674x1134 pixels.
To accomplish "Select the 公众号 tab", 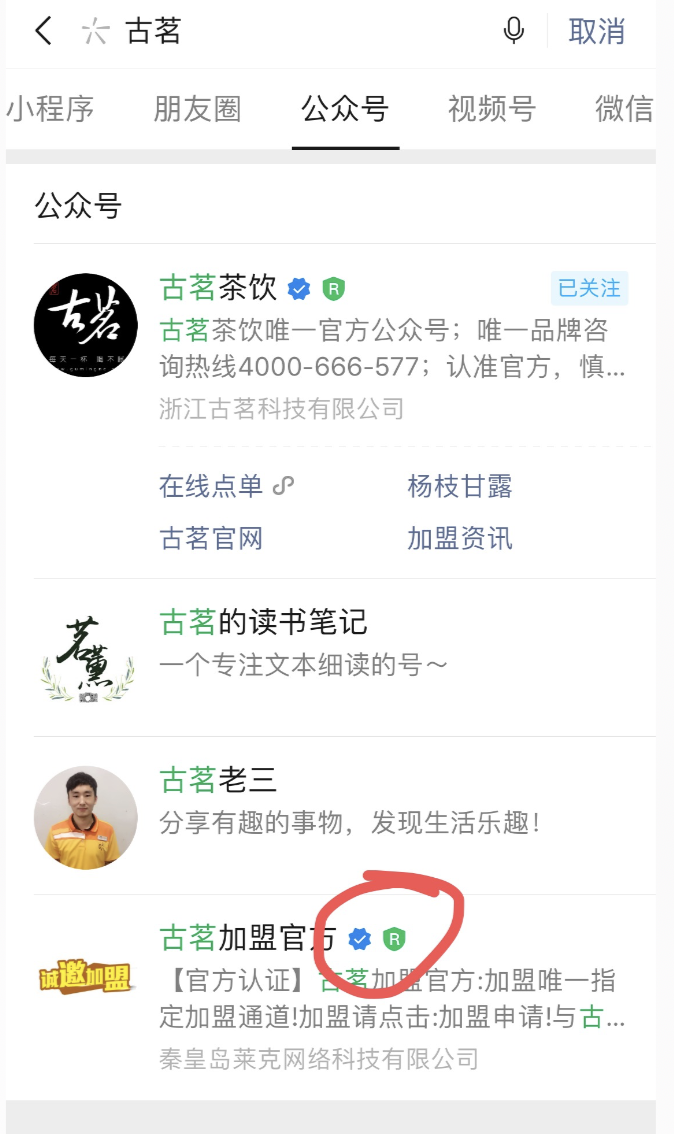I will point(345,109).
